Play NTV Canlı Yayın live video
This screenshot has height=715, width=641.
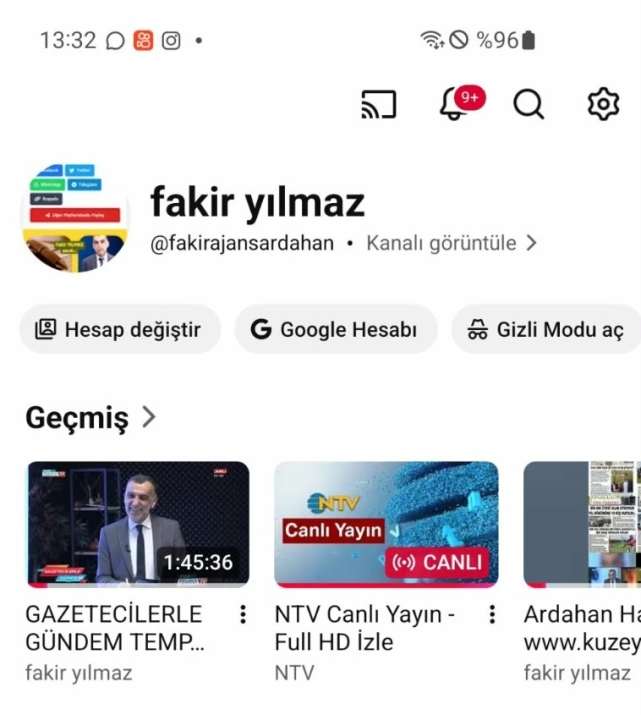(x=385, y=523)
